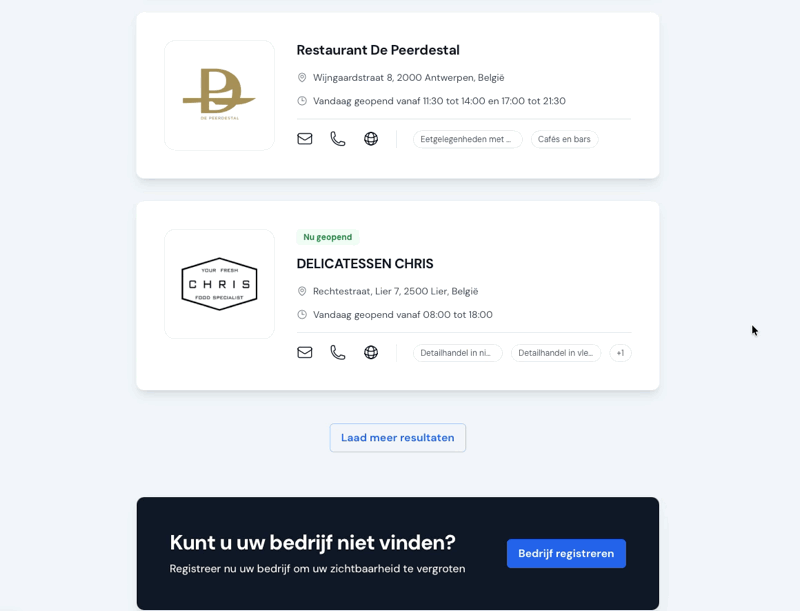Open website of Restaurant De Peerdestal
This screenshot has width=800, height=611.
tap(371, 139)
